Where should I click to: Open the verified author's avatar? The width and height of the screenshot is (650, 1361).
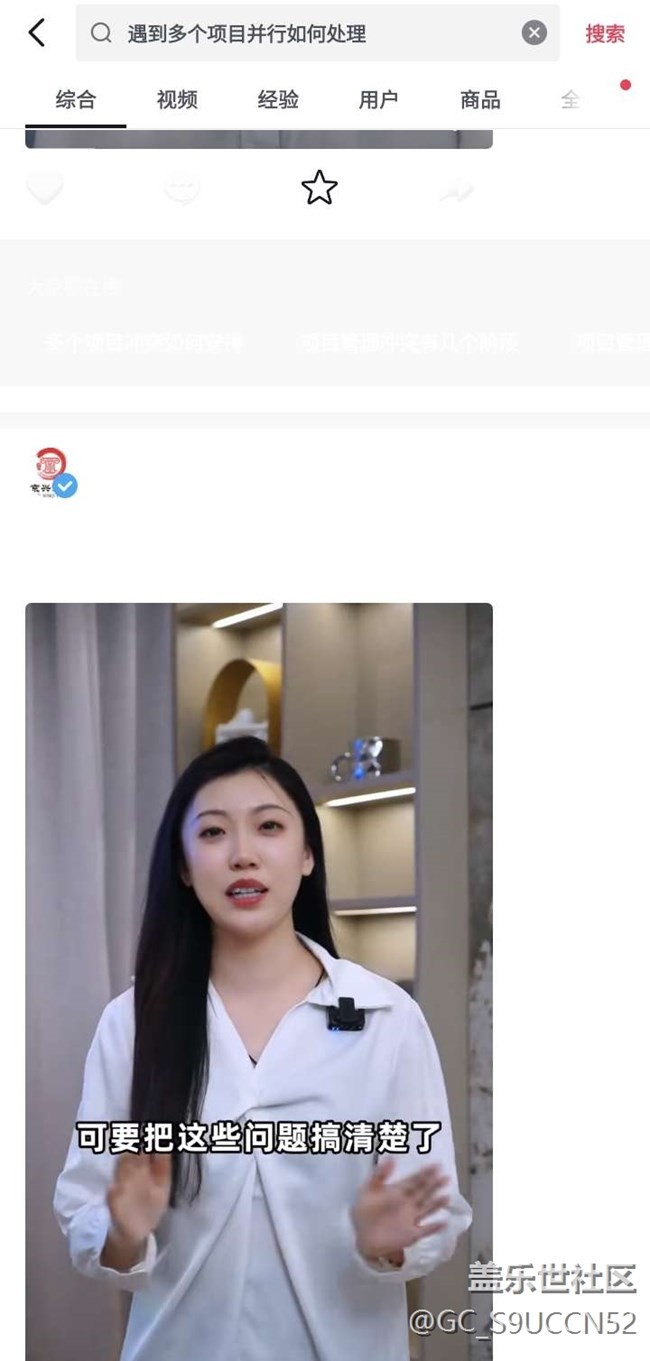(x=52, y=472)
